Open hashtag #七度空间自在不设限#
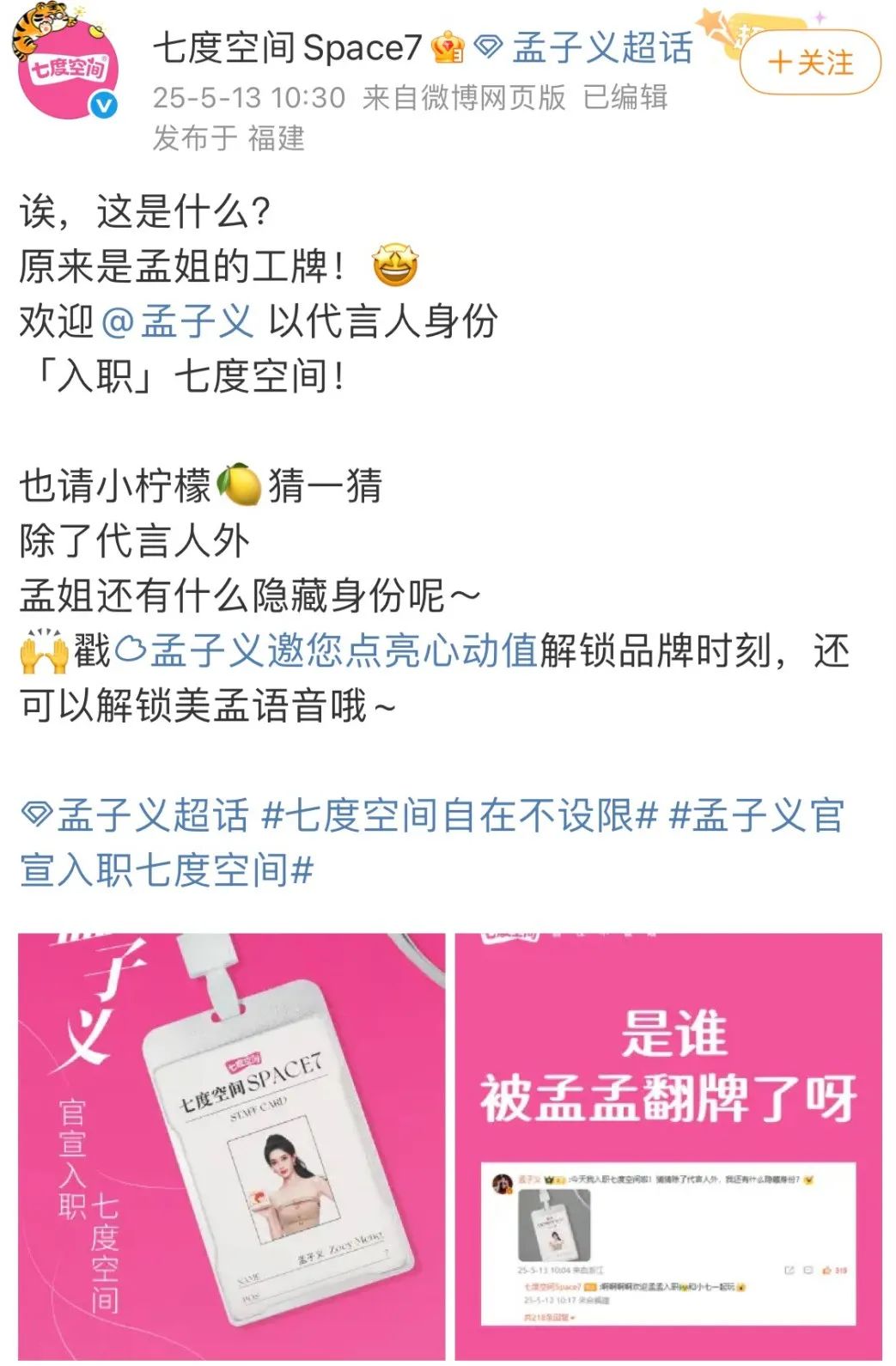This screenshot has height=1366, width=896. (x=460, y=814)
